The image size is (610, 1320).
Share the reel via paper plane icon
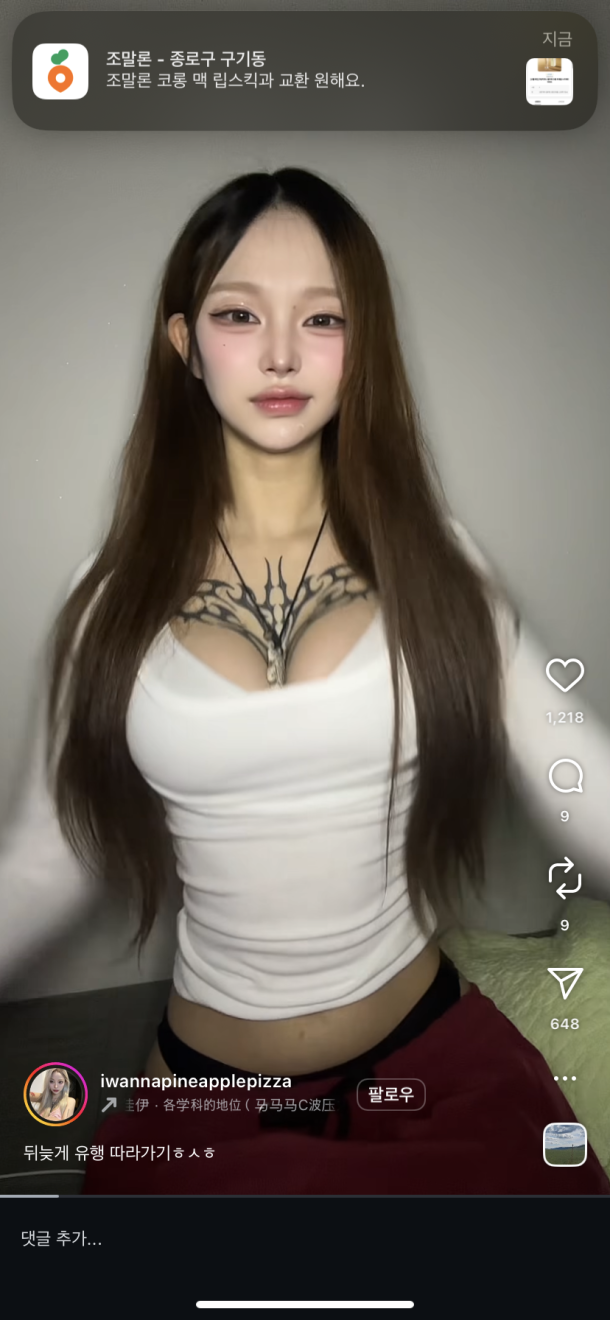point(564,983)
